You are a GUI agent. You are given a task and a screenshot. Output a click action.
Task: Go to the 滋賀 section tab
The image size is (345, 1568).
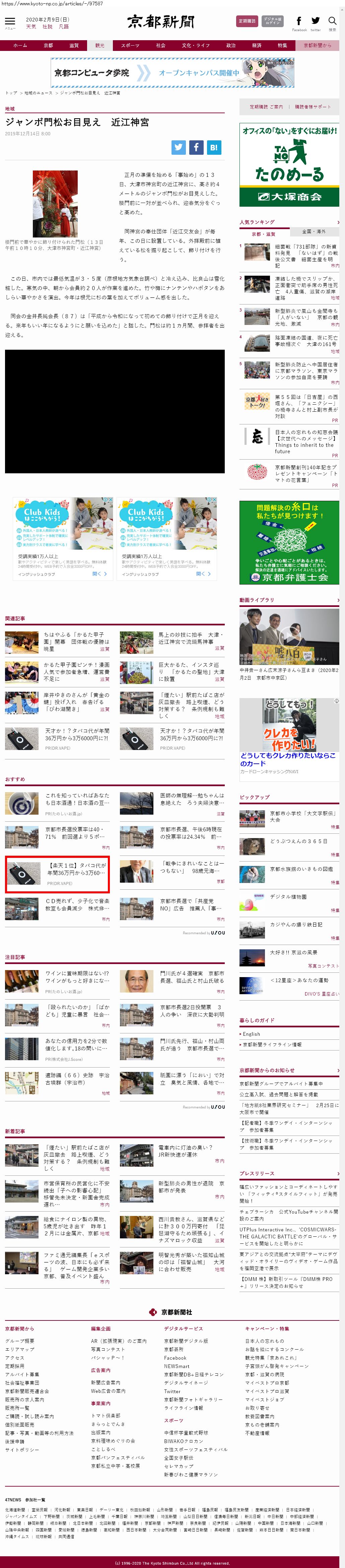point(74,46)
